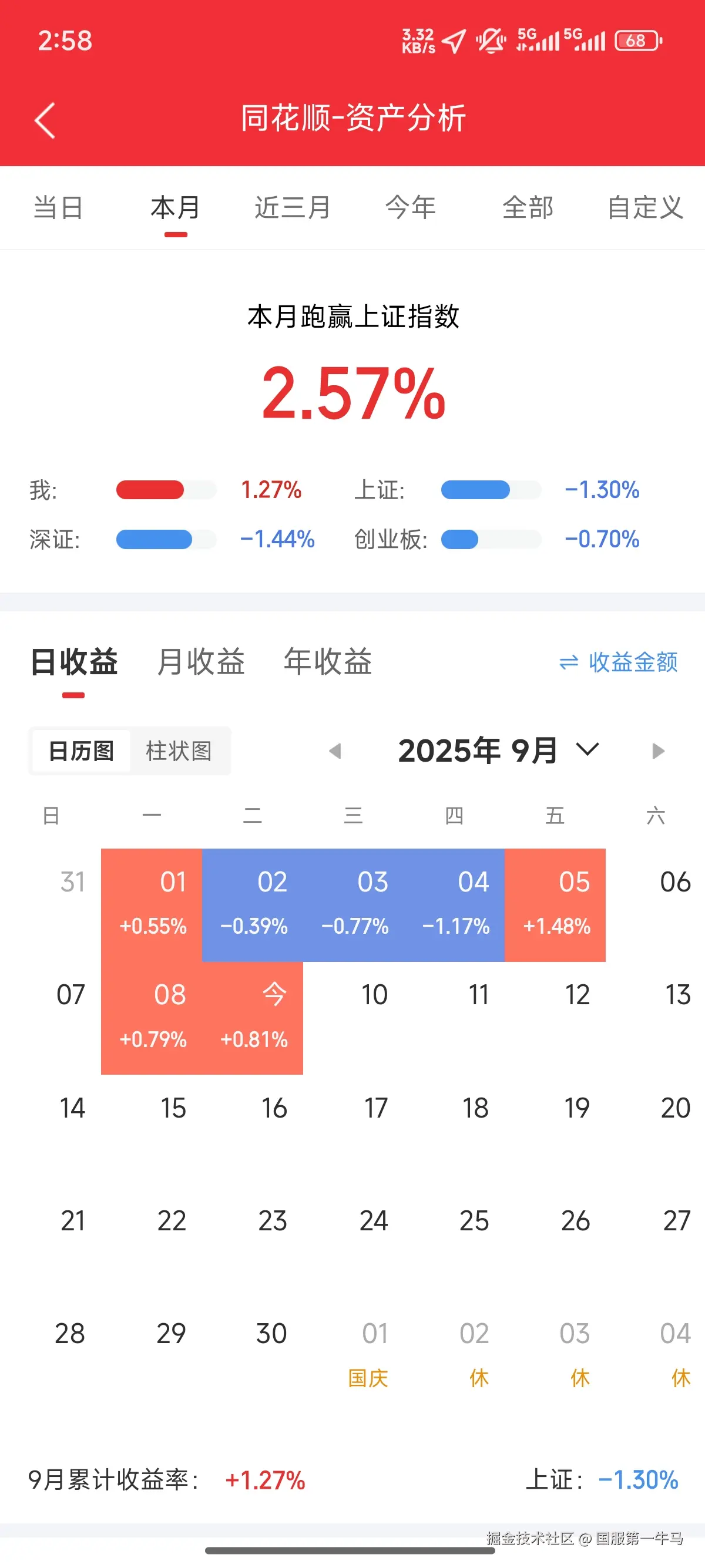Open the 自定义 date range tab
The image size is (705, 1568).
(x=644, y=207)
